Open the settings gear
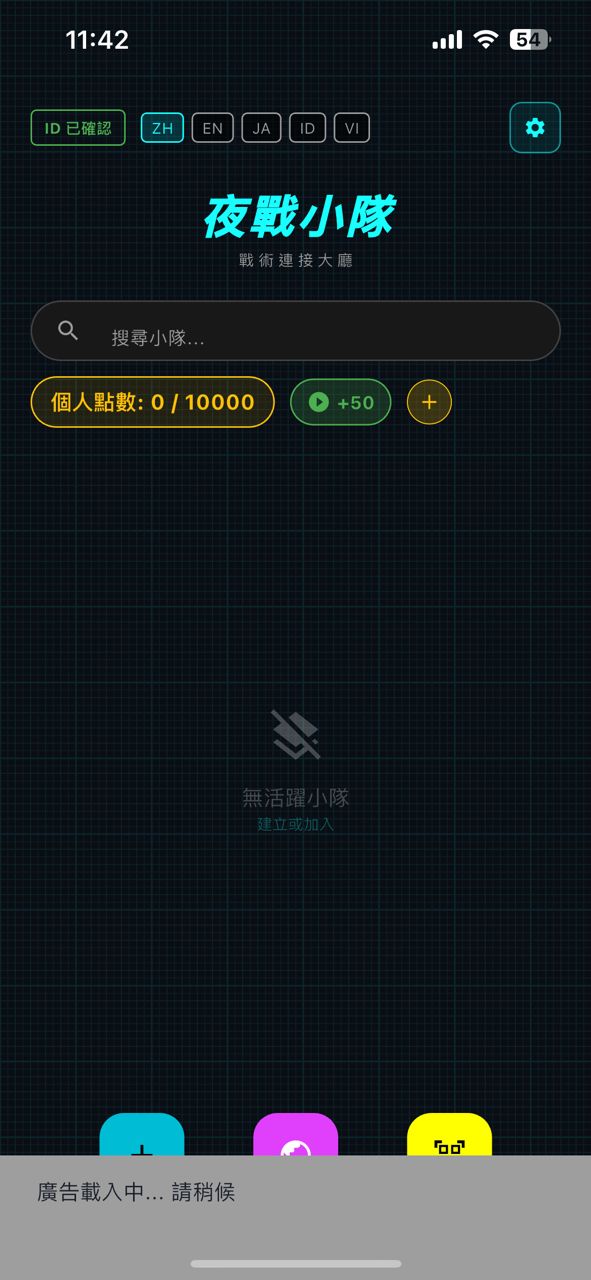The image size is (591, 1280). 535,128
